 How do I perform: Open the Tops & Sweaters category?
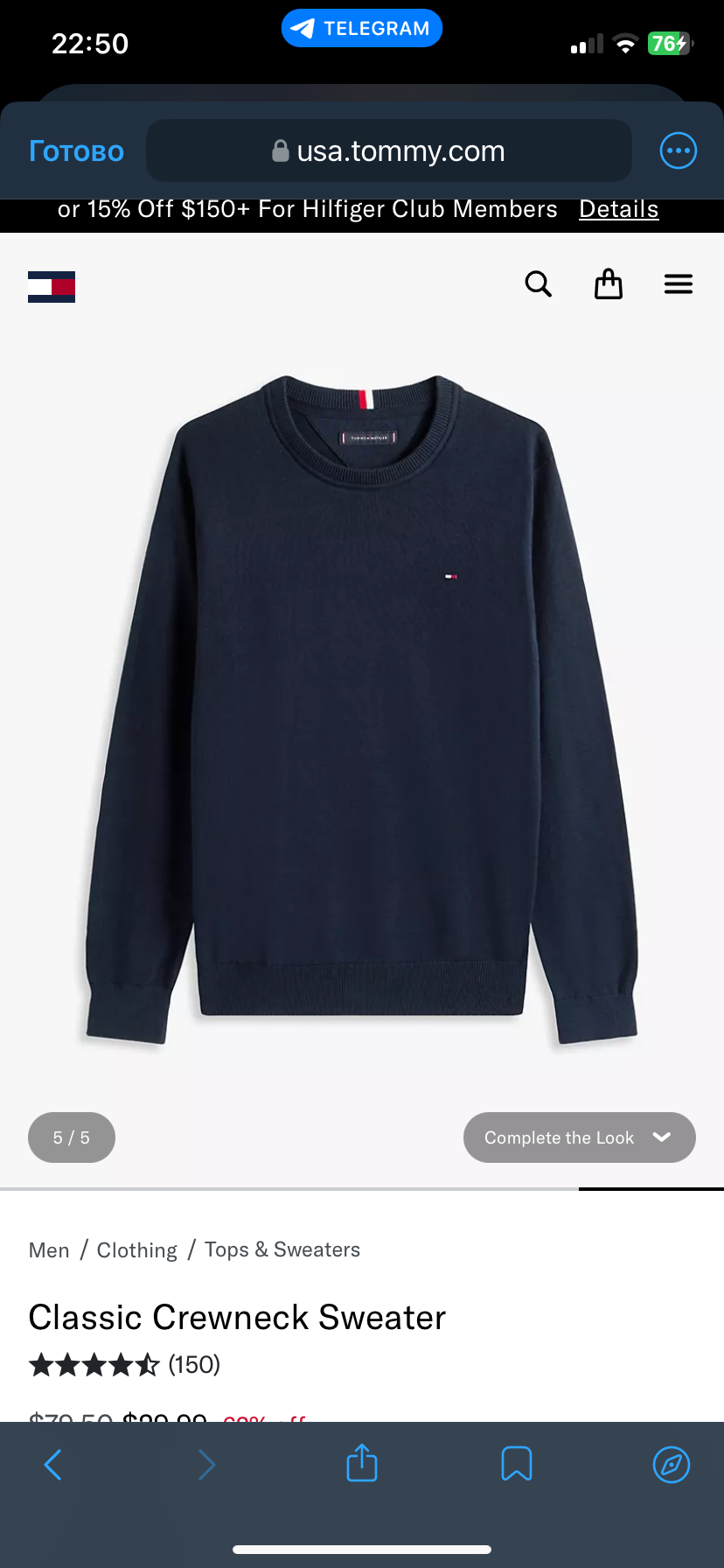tap(282, 1249)
